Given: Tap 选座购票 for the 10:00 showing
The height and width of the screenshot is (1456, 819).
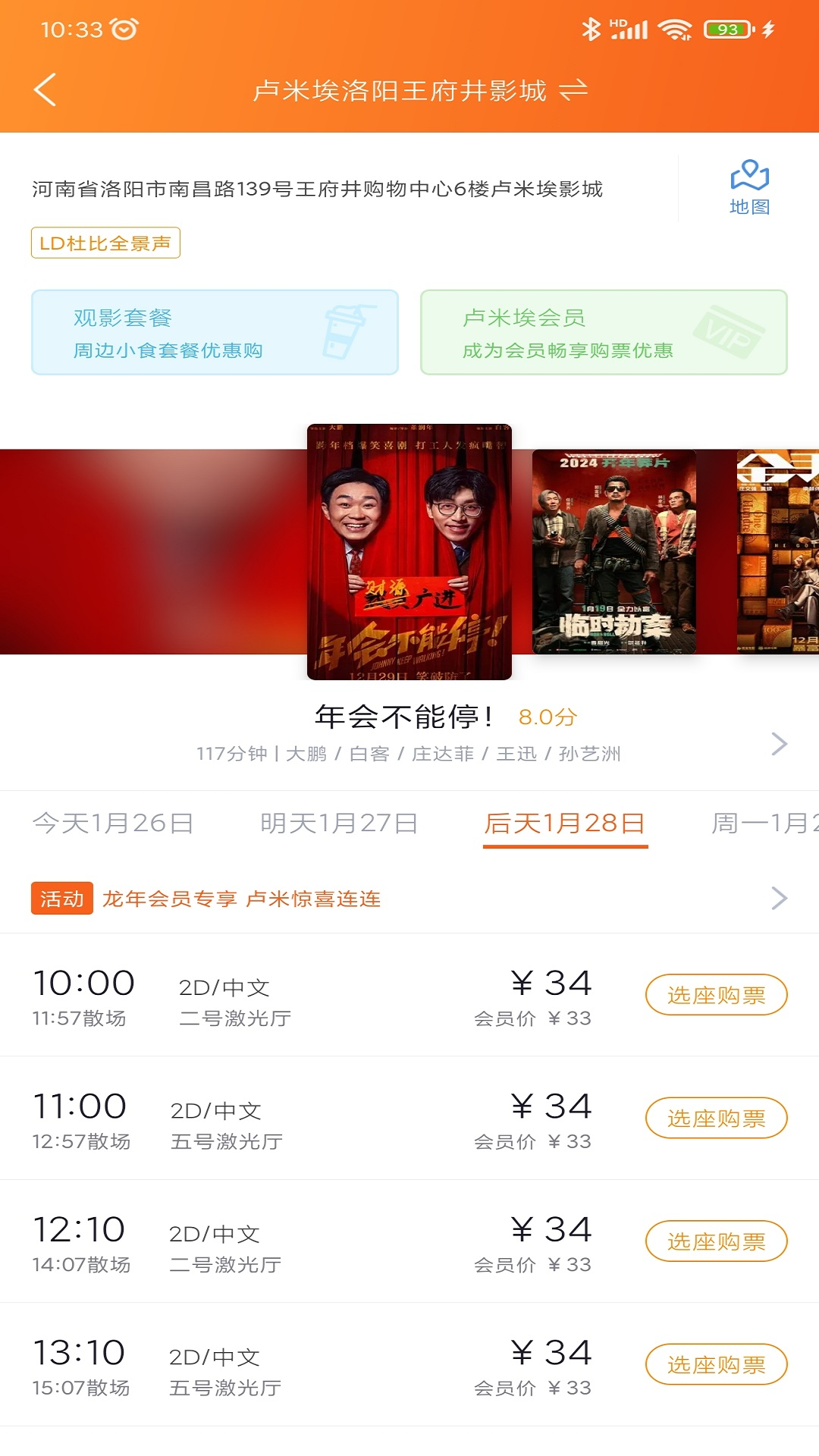Looking at the screenshot, I should click(x=716, y=994).
